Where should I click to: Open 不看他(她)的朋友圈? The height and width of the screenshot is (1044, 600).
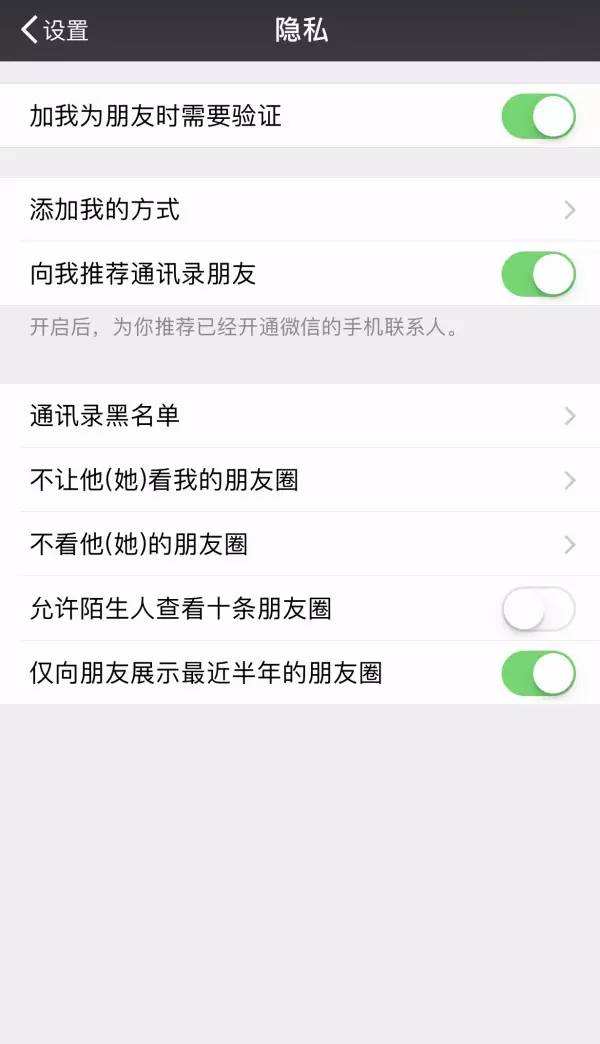click(300, 545)
